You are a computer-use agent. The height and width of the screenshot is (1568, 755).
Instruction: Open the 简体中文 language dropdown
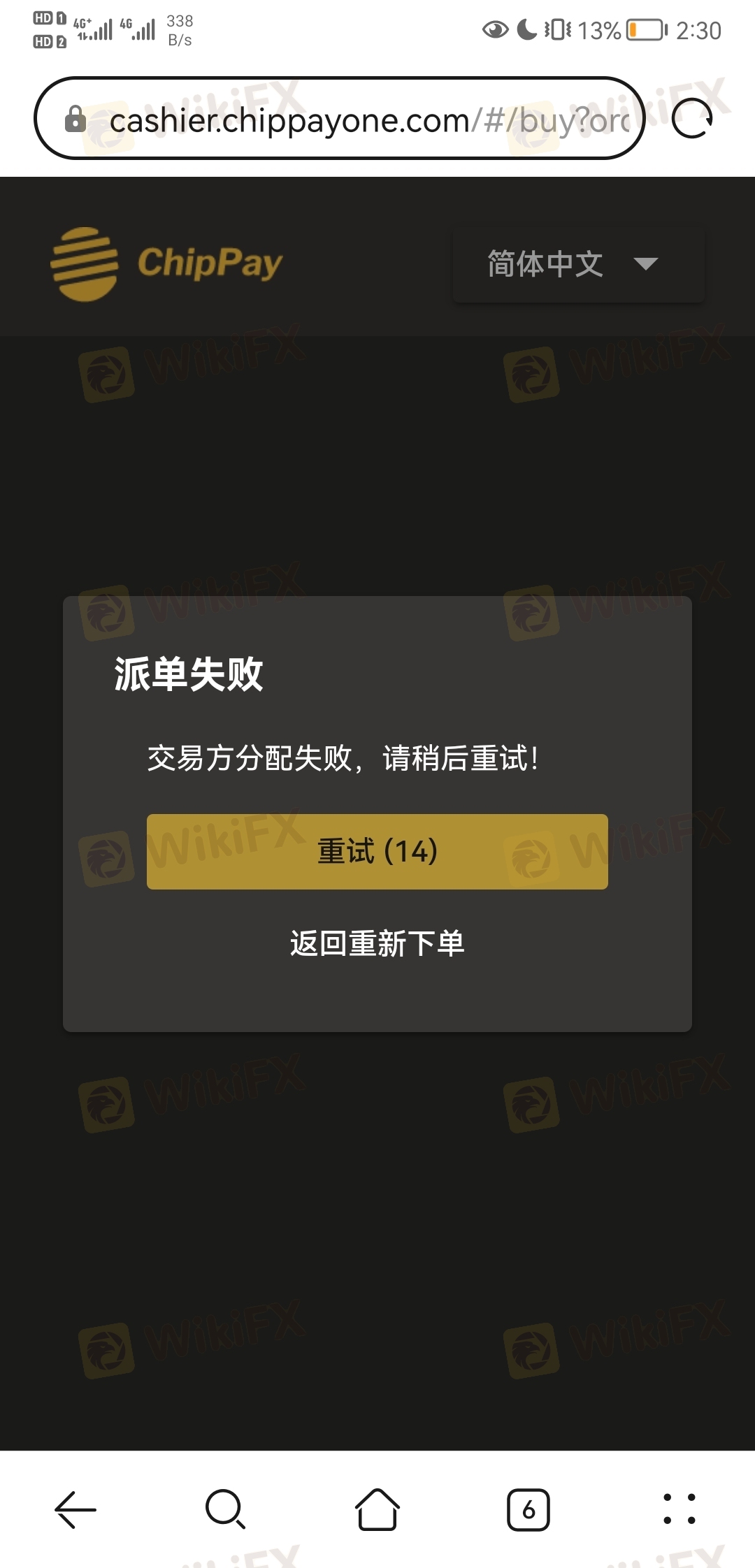[x=578, y=264]
